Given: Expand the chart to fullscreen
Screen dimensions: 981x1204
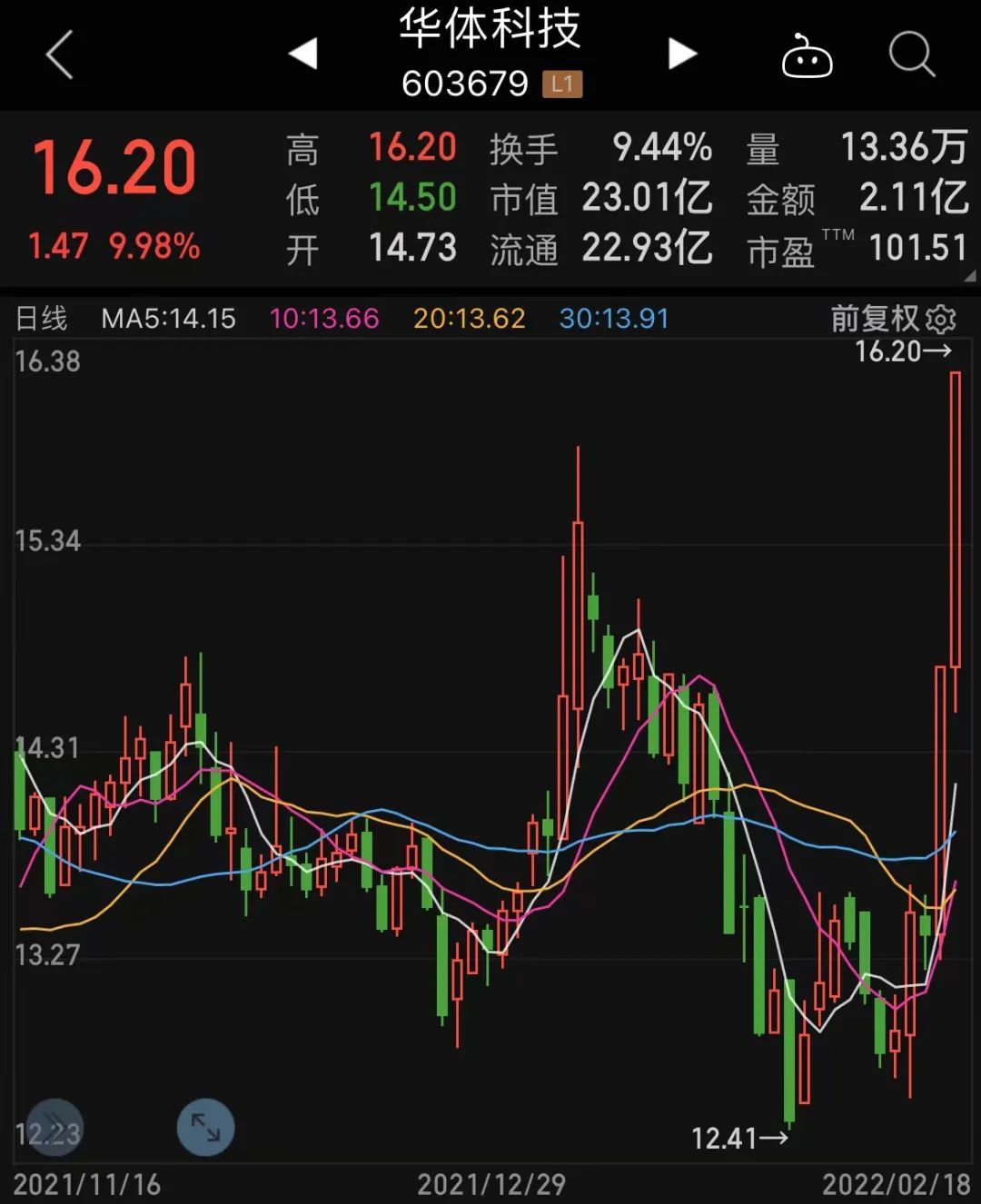Looking at the screenshot, I should [205, 1127].
